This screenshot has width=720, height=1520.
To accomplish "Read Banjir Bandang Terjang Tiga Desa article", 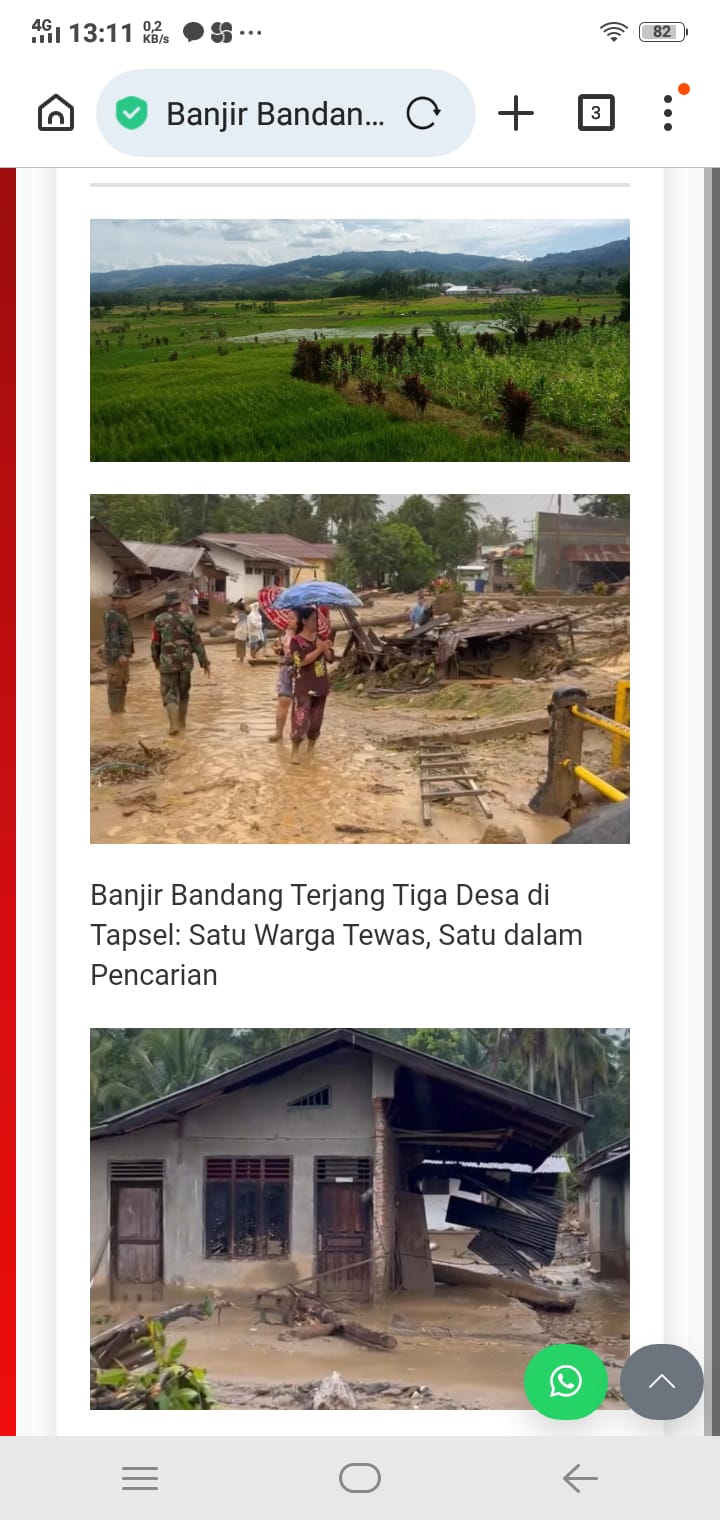I will [336, 935].
